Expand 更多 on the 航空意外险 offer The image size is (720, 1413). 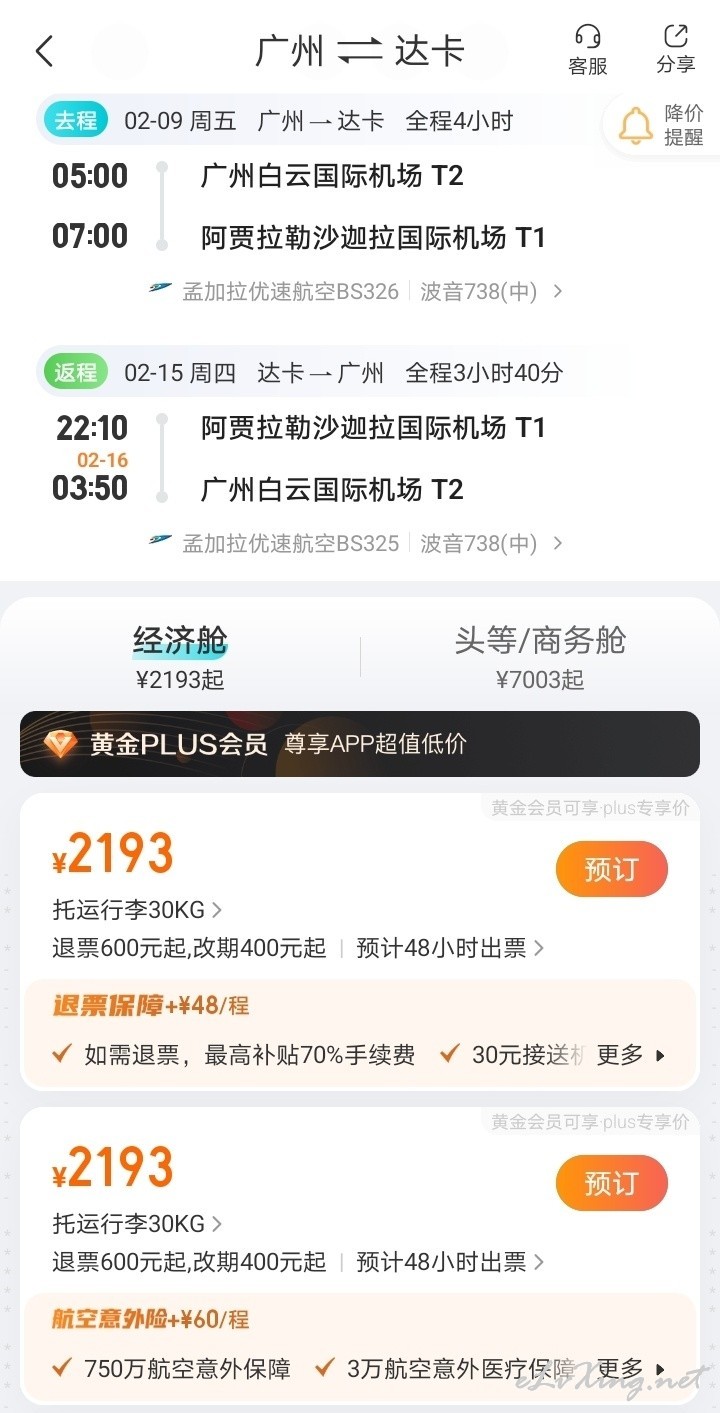(x=631, y=1369)
